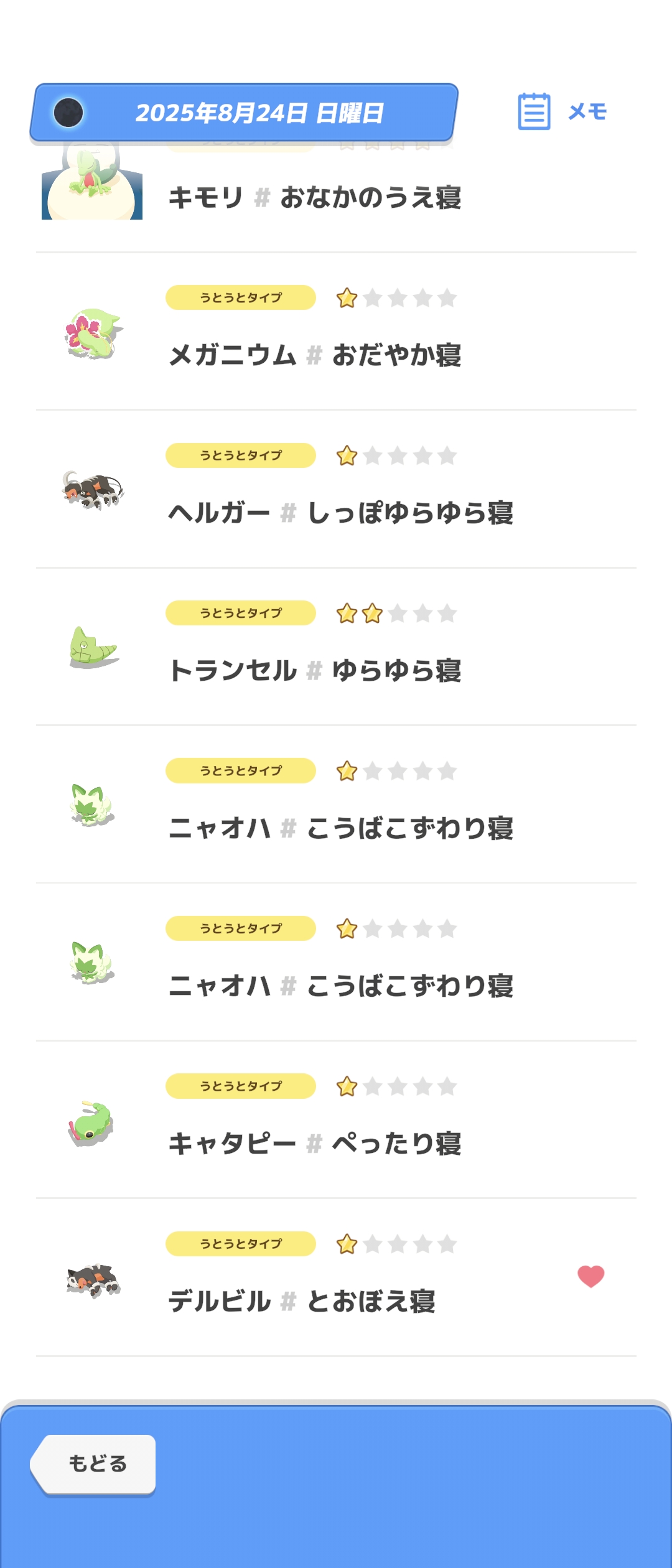Tap the heart icon on デルビル's row
This screenshot has width=672, height=1568.
[x=590, y=1276]
